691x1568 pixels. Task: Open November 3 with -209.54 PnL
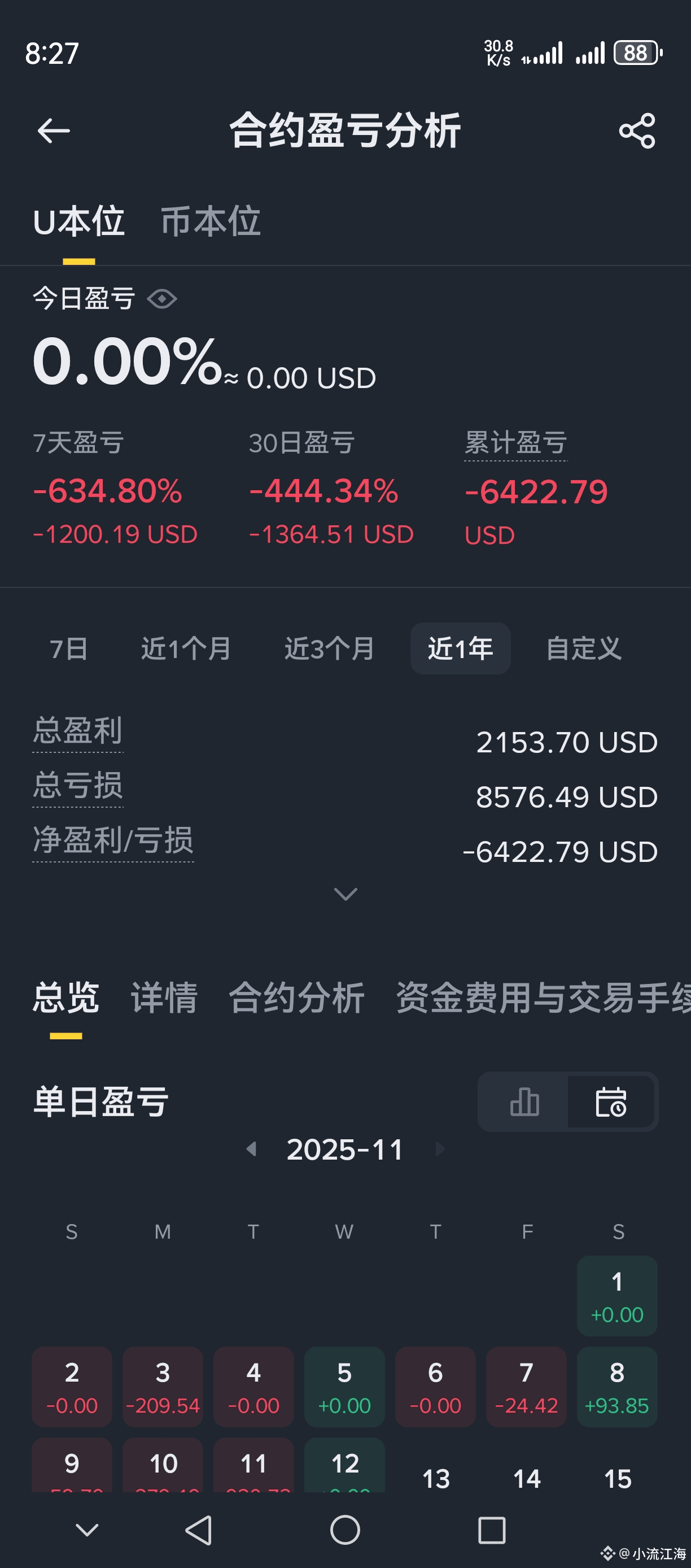(163, 1387)
